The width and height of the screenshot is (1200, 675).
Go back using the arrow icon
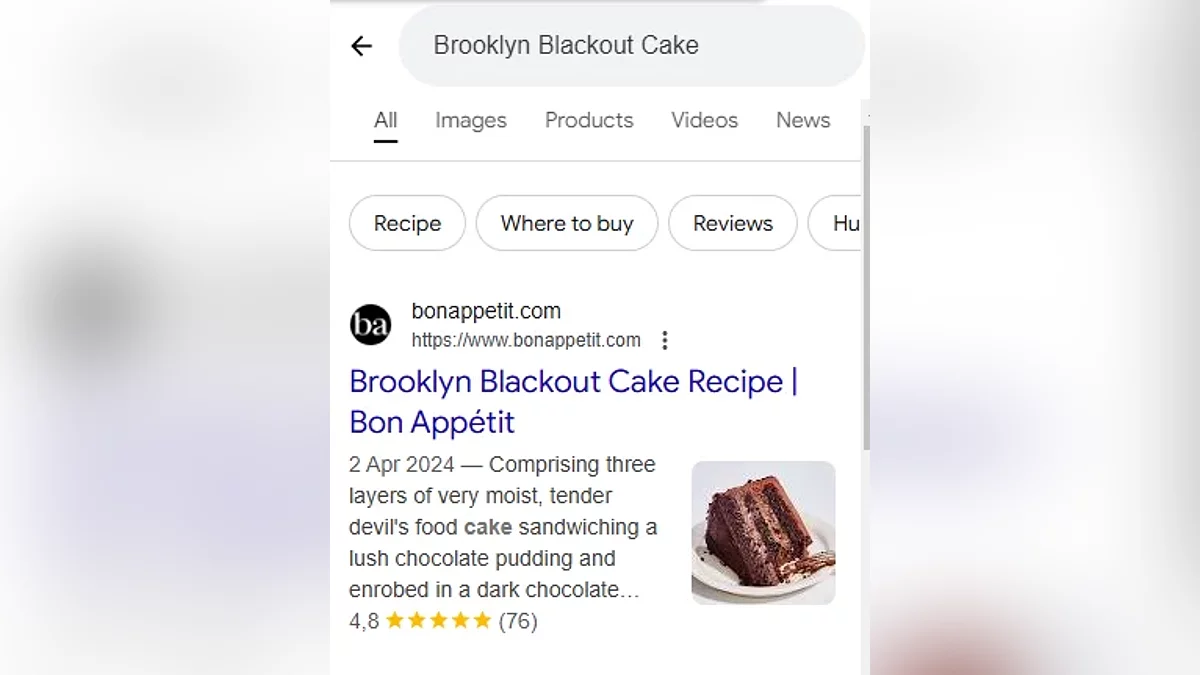click(361, 46)
